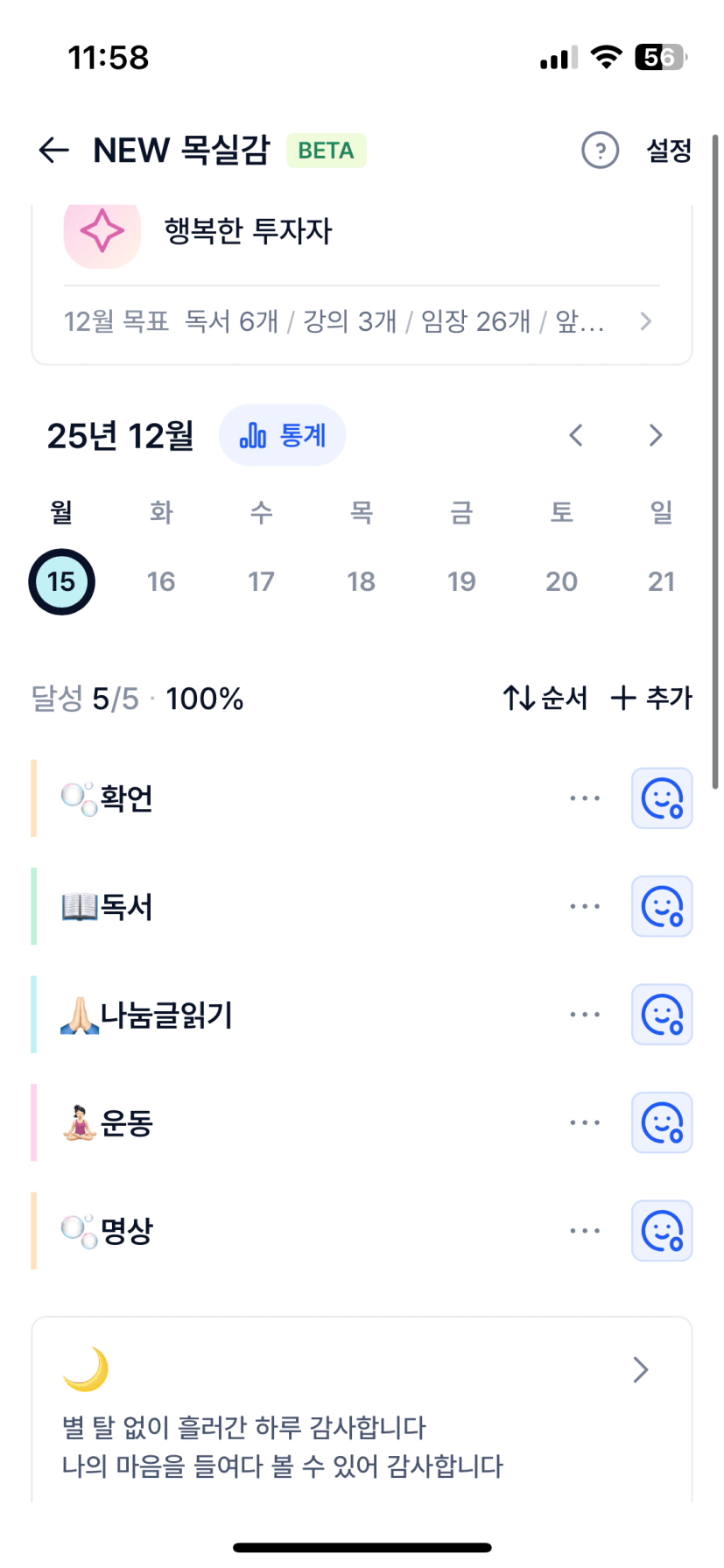724x1568 pixels.
Task: Open 통계 statistics
Action: (282, 435)
